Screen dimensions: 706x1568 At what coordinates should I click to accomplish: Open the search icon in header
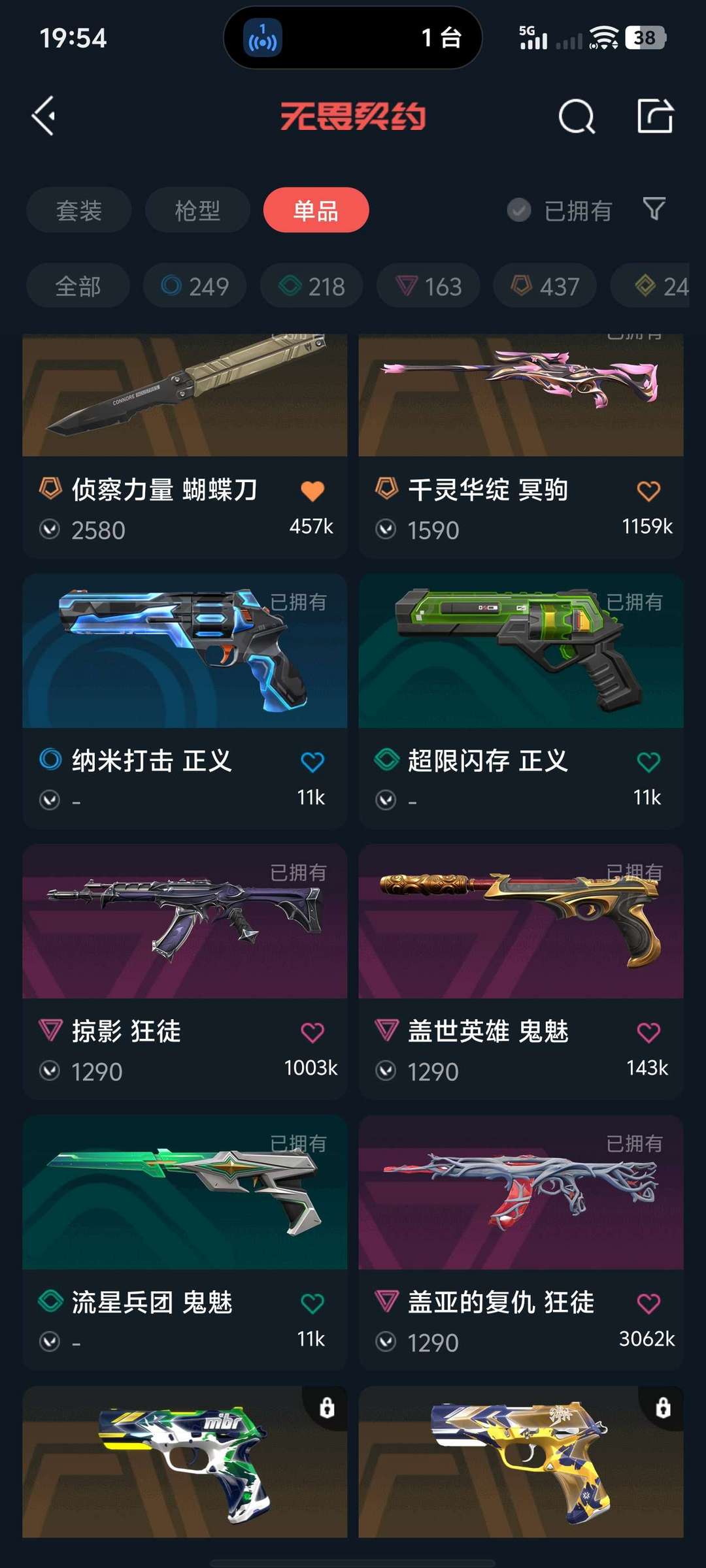pyautogui.click(x=577, y=117)
